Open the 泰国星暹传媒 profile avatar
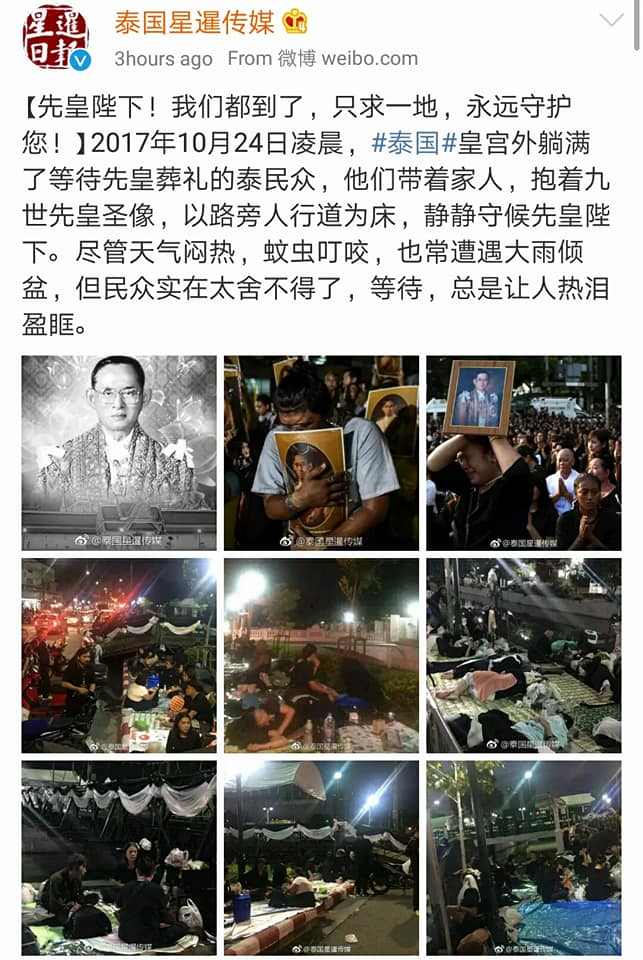 click(x=54, y=37)
